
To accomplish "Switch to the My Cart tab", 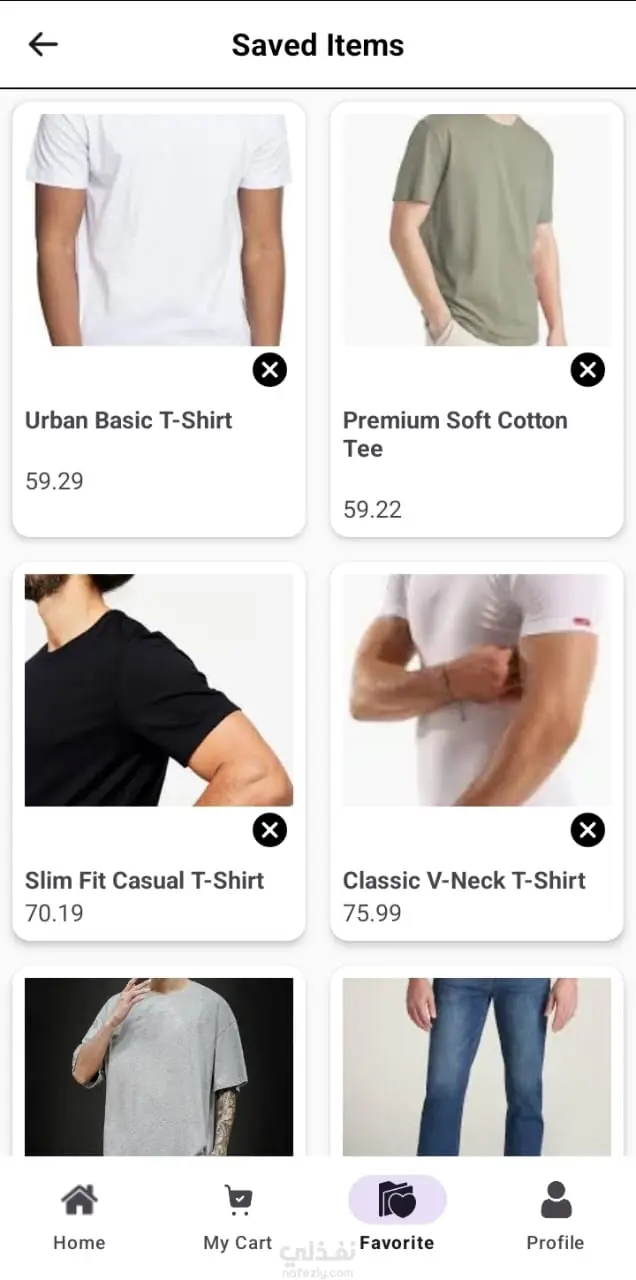I will click(x=238, y=1215).
